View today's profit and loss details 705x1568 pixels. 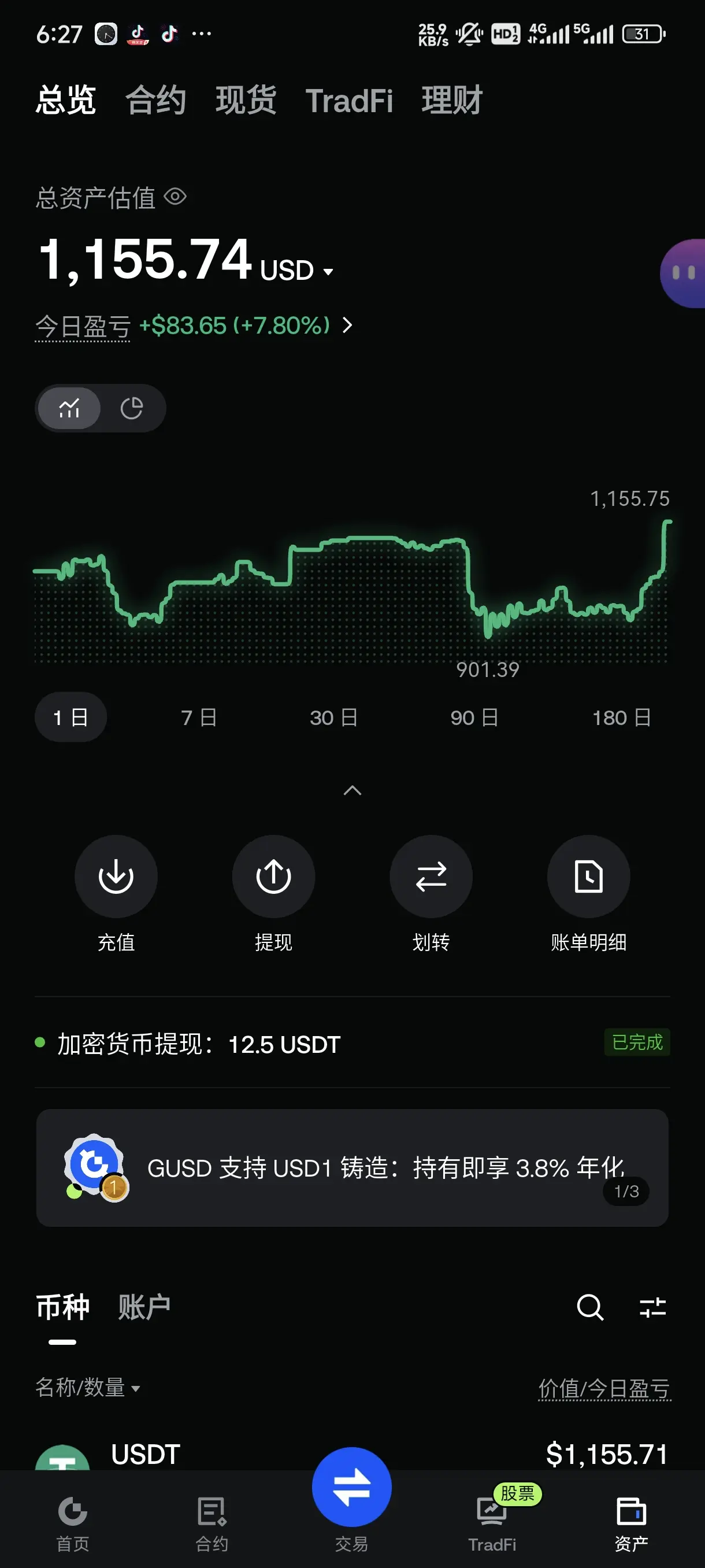347,325
